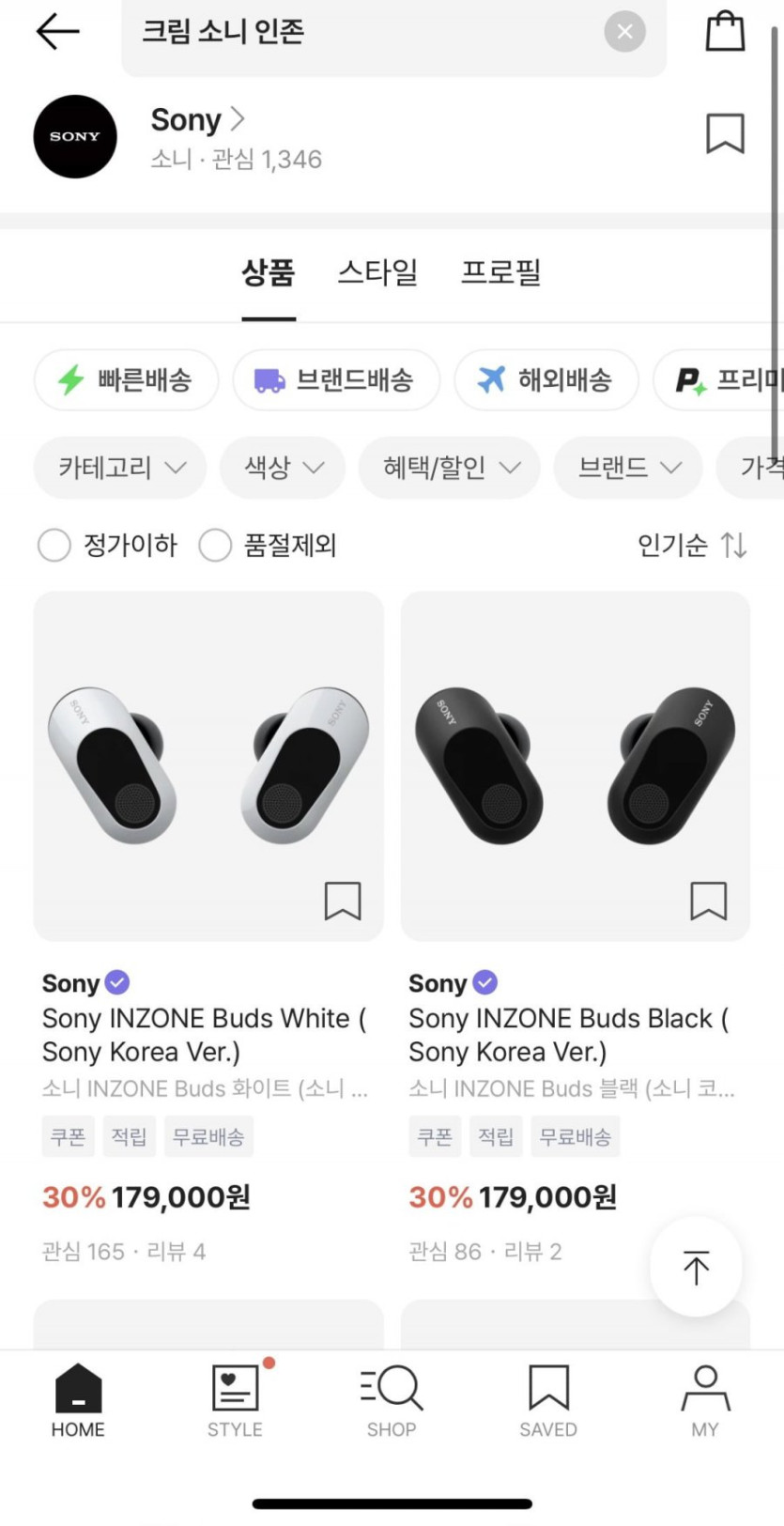The height and width of the screenshot is (1526, 784).
Task: Go to the SHOP tab
Action: (x=392, y=1401)
